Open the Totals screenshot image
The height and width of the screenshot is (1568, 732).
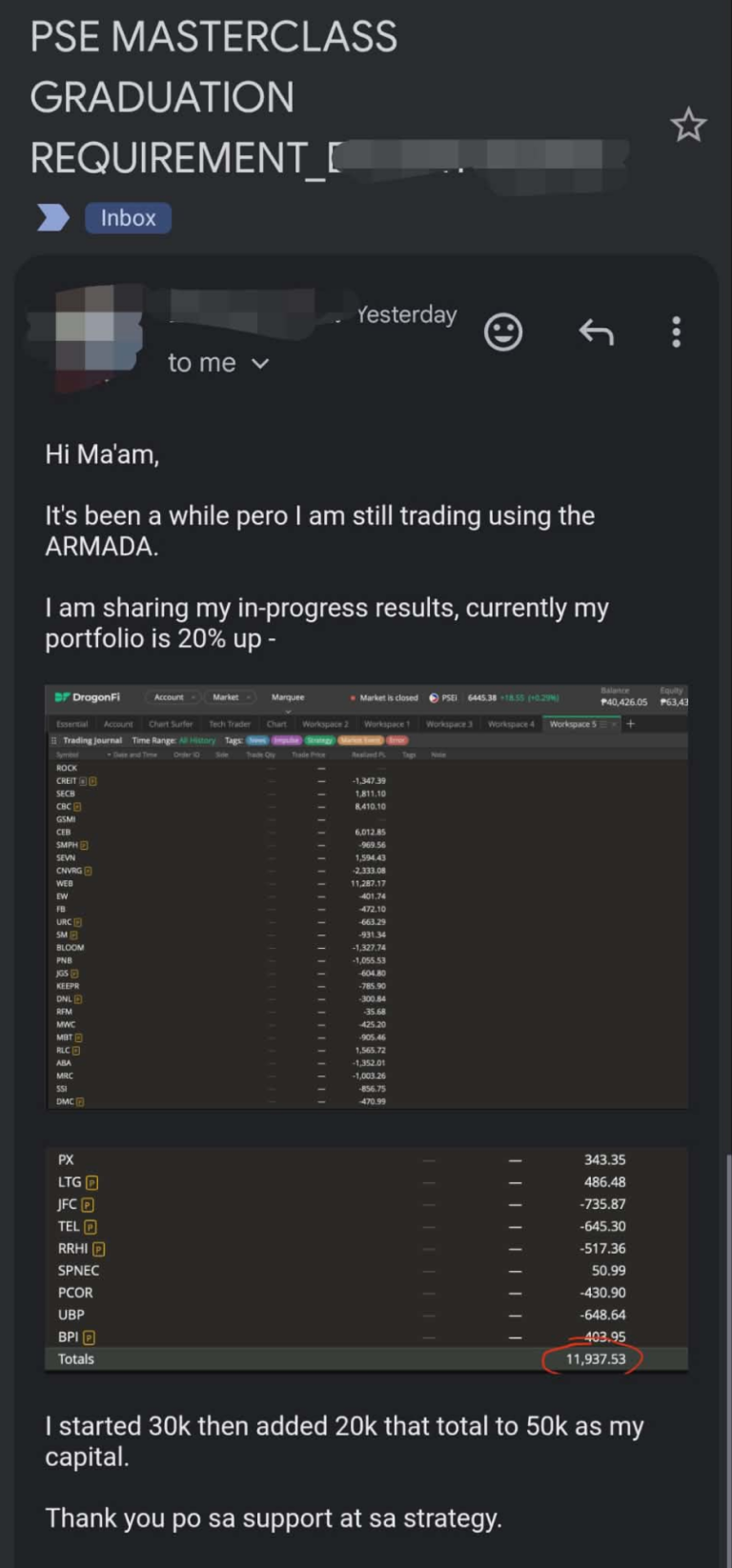pos(367,1259)
